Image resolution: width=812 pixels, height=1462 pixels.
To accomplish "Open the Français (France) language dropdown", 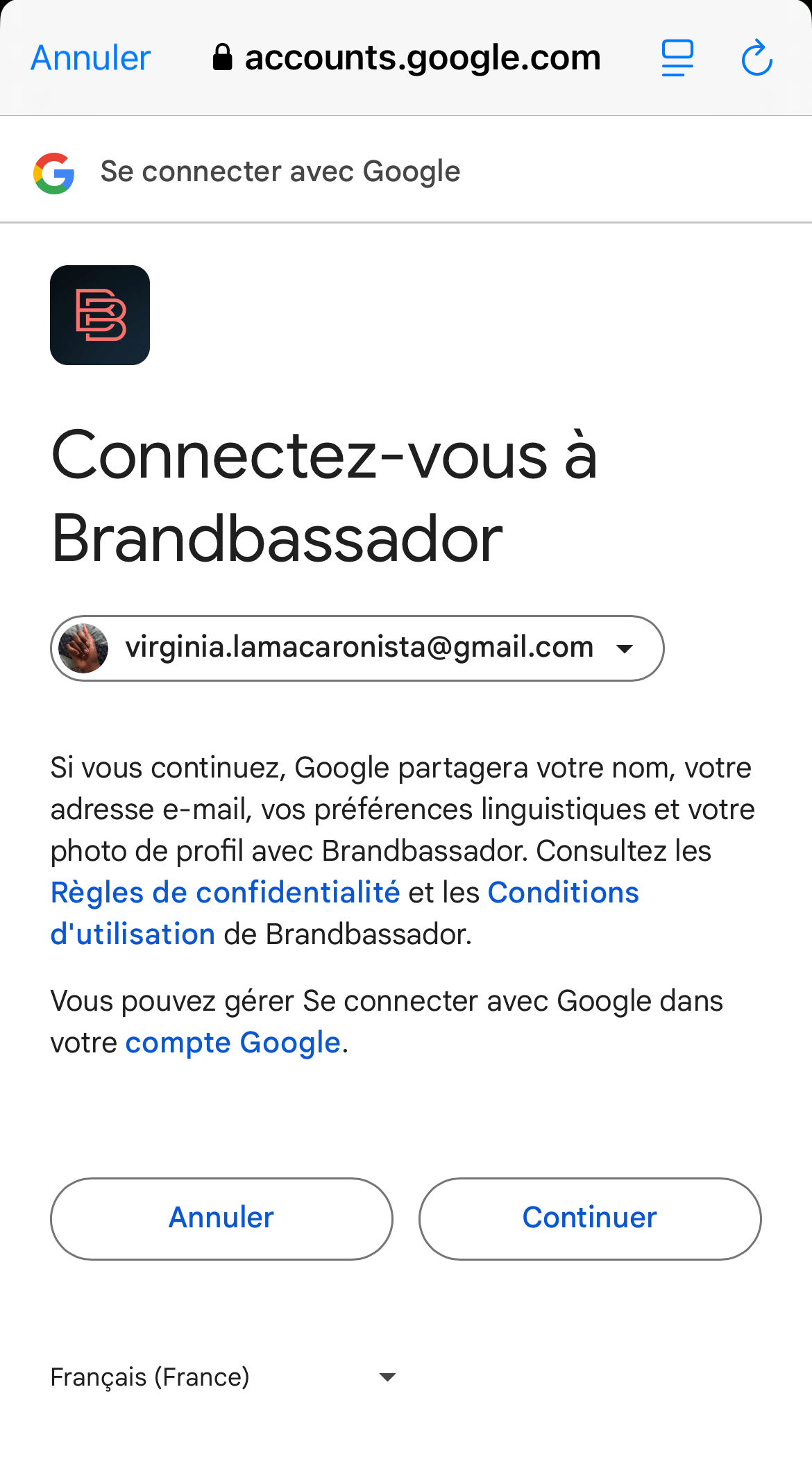I will [222, 1377].
